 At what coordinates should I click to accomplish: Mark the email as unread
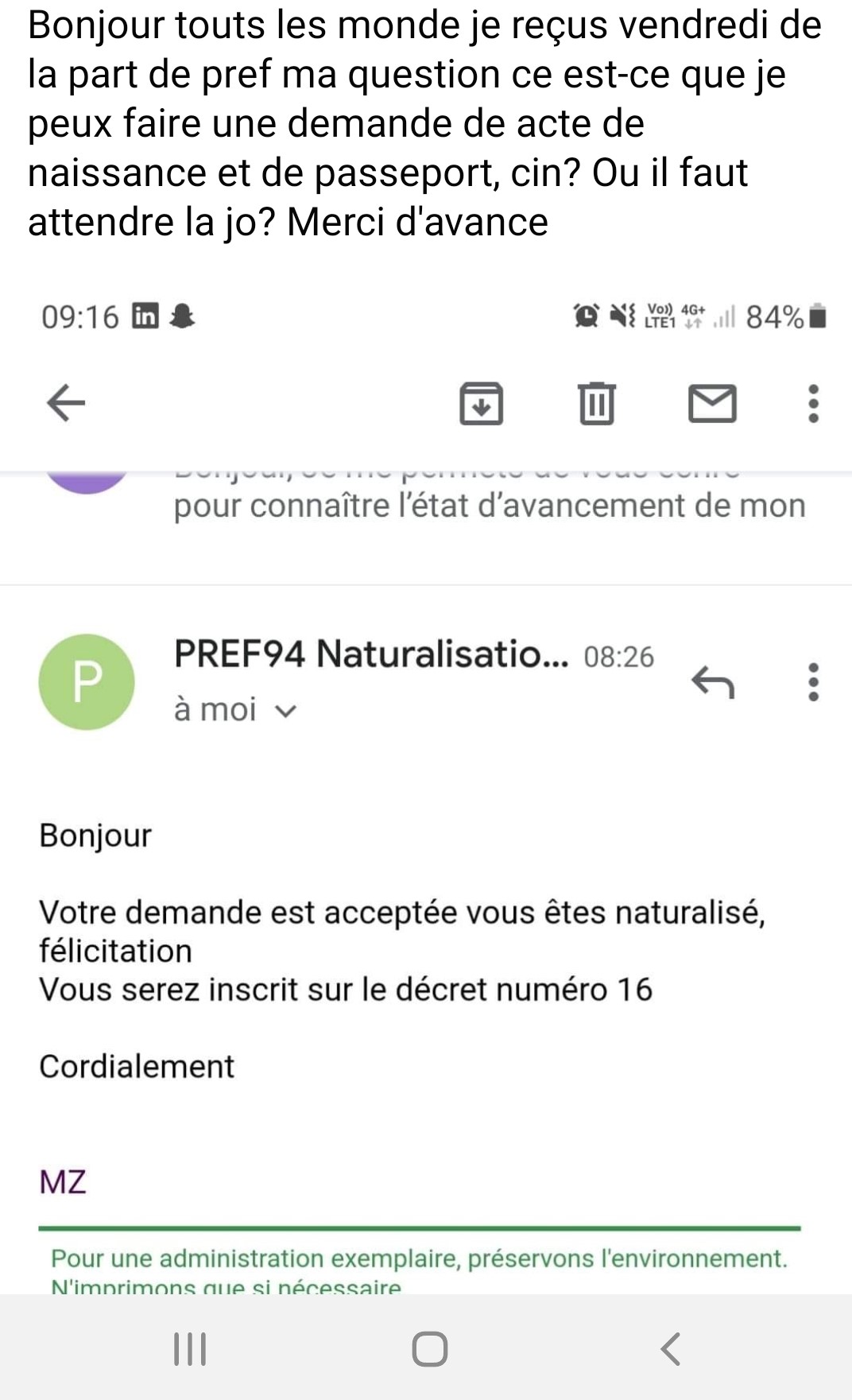pyautogui.click(x=712, y=402)
